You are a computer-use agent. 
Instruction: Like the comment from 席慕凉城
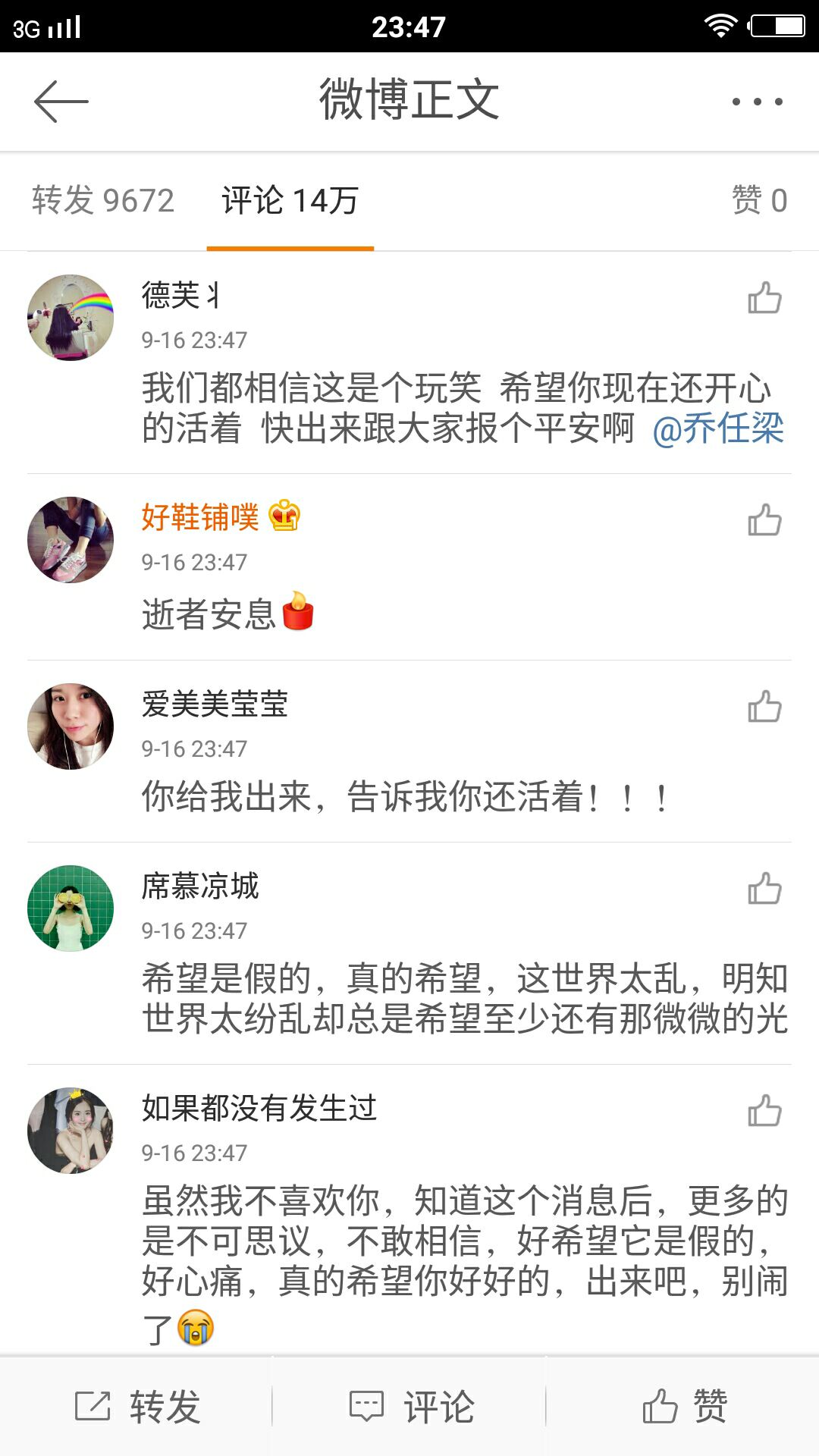click(x=764, y=889)
